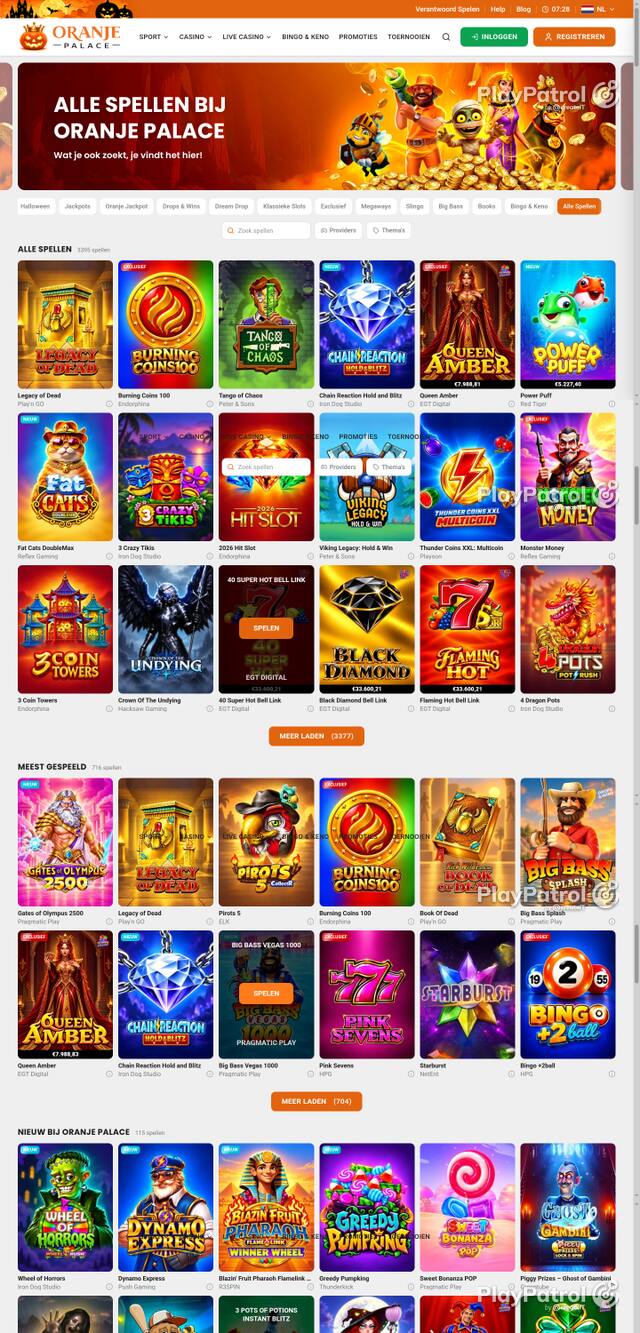Expand the Sport menu
Screen dimensions: 640x1333
pos(154,37)
